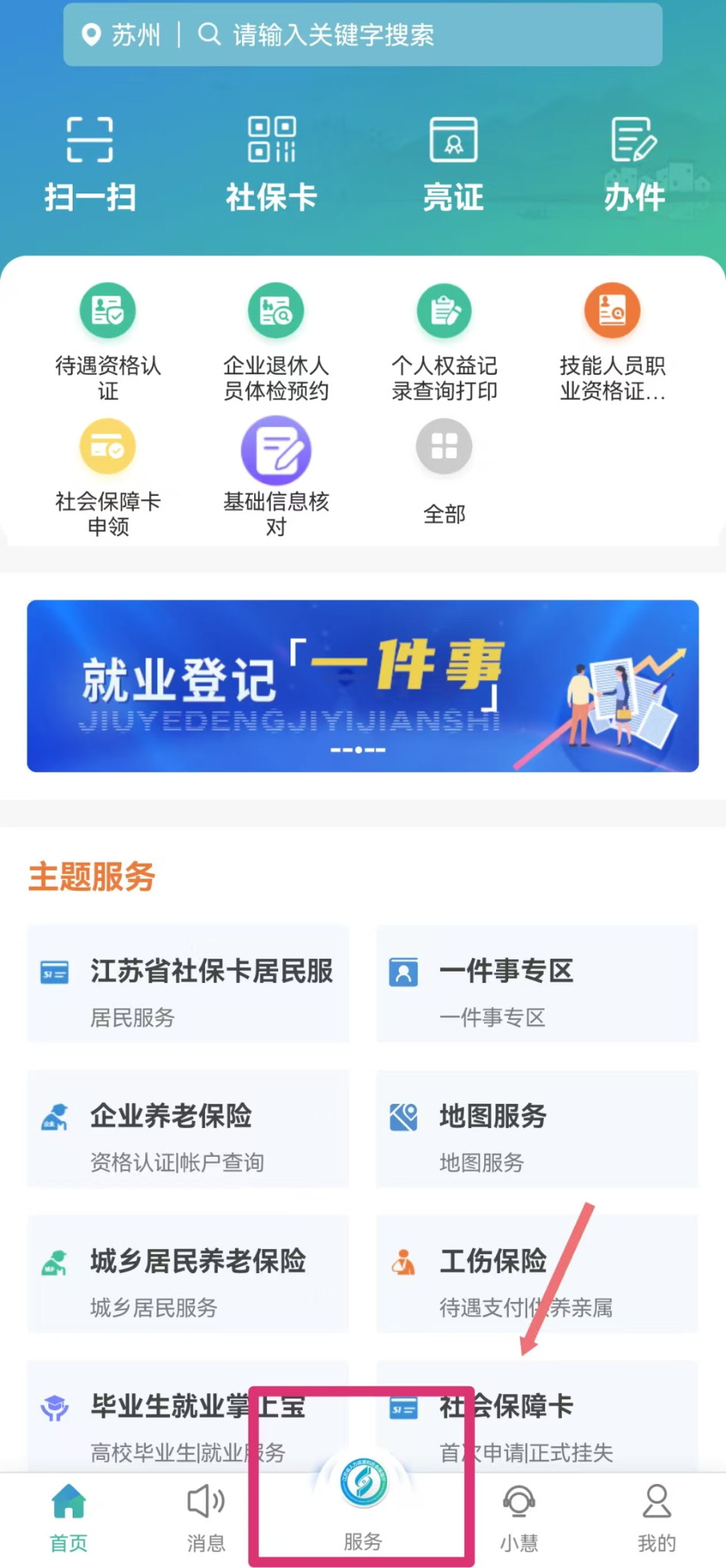
Task: Open 企业养老保险 card
Action: coord(188,1129)
